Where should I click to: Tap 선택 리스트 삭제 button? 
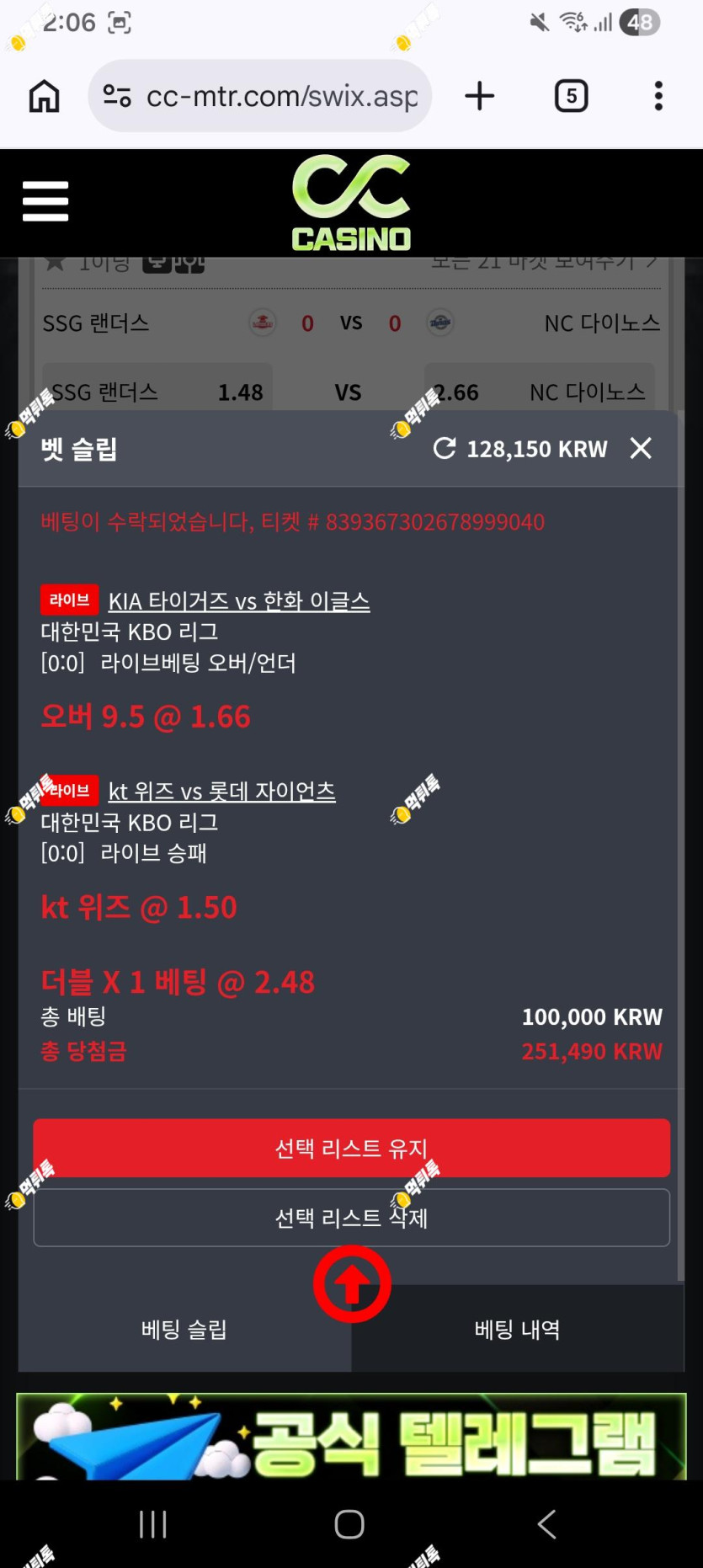(x=352, y=1218)
